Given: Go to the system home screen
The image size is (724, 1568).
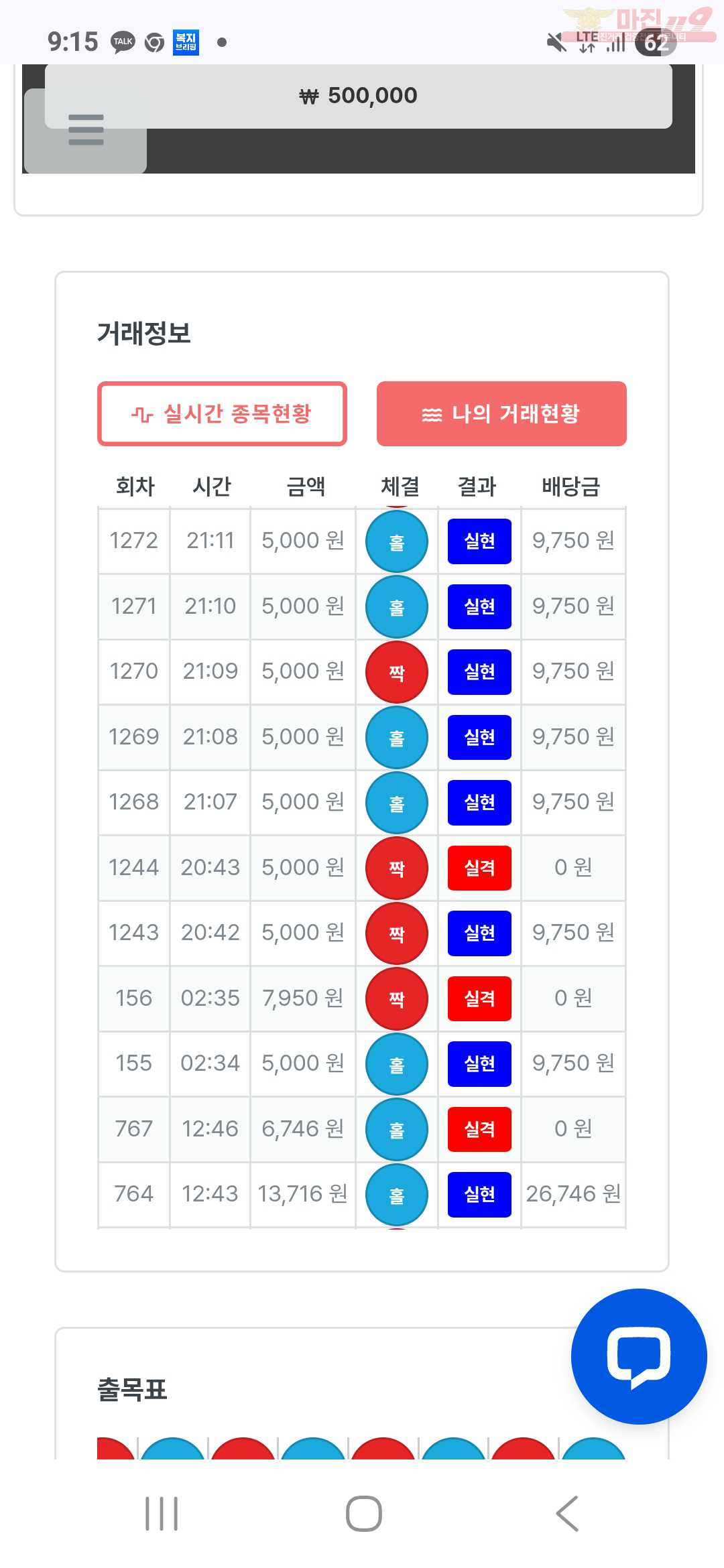Looking at the screenshot, I should 363,1513.
